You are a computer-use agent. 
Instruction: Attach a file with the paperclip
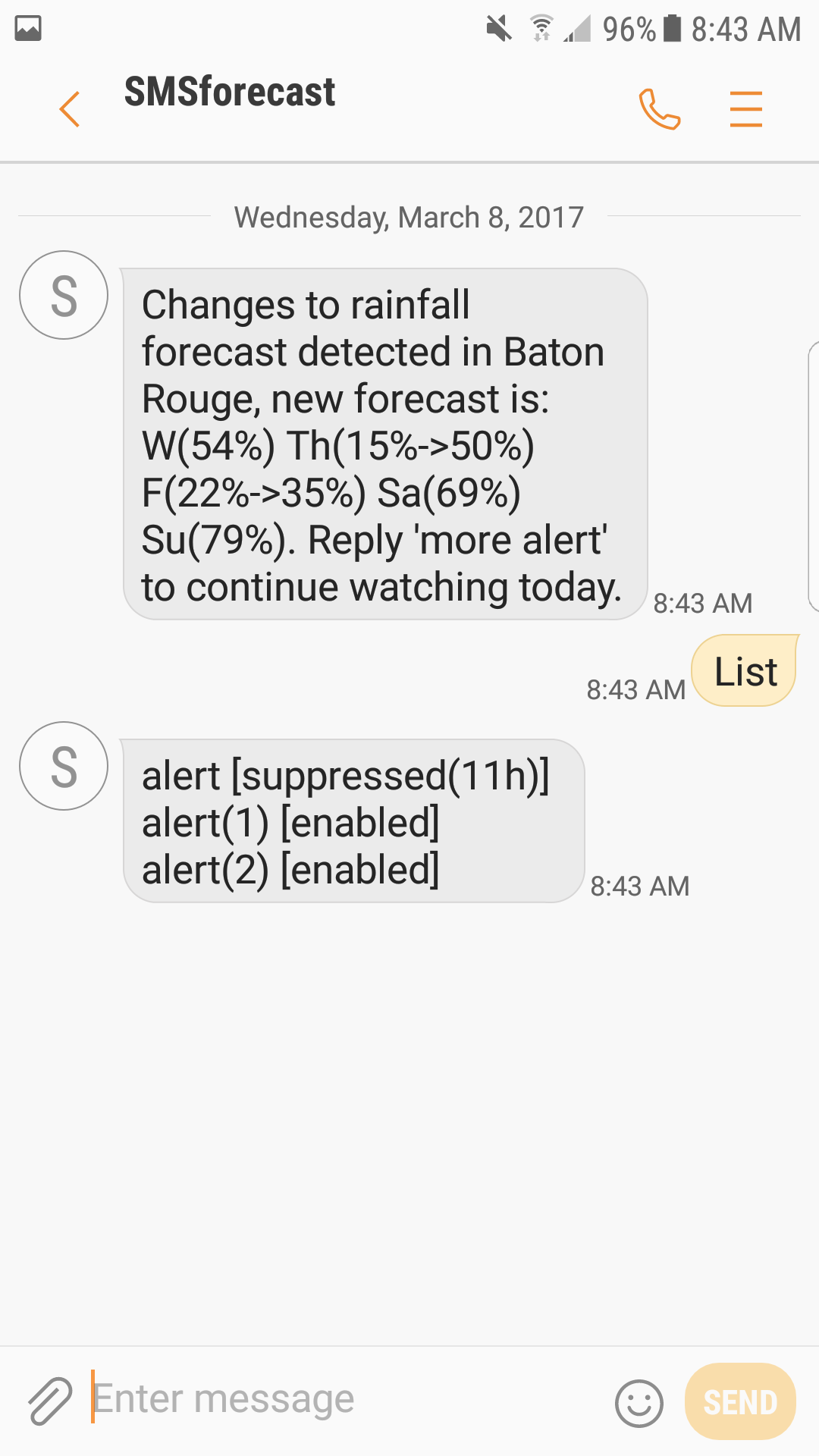pyautogui.click(x=50, y=1401)
